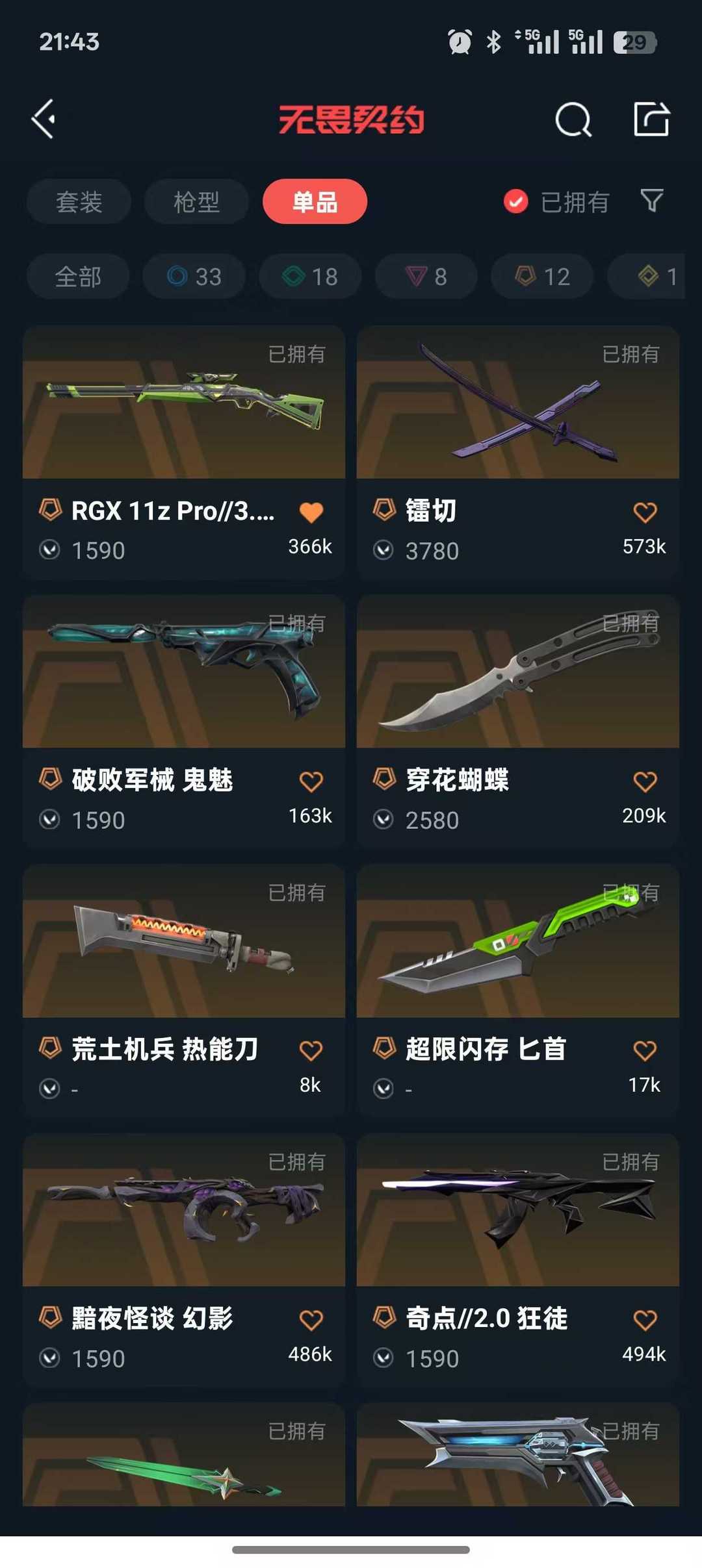Filter by the pink 8 rarity chip

[x=426, y=277]
